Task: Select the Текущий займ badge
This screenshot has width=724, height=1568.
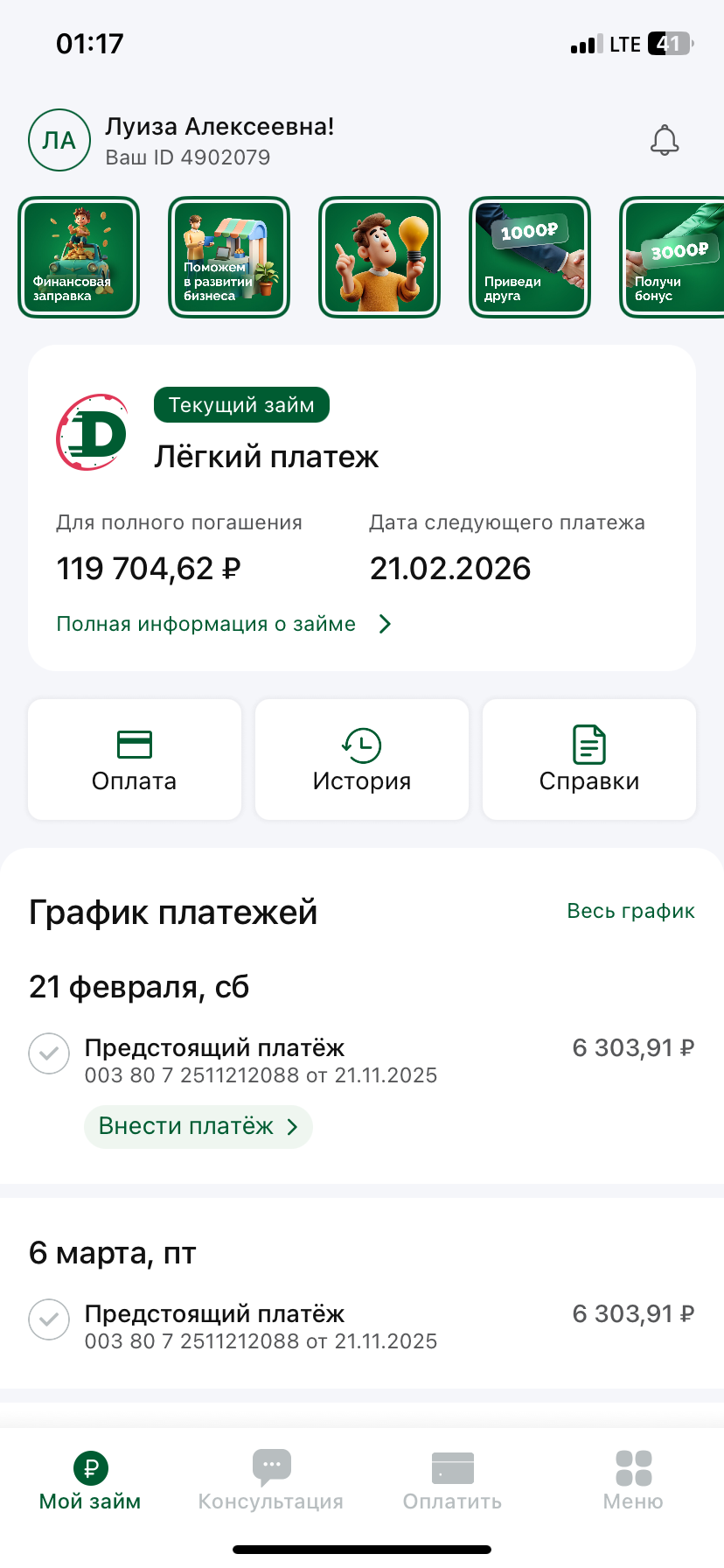Action: [241, 404]
